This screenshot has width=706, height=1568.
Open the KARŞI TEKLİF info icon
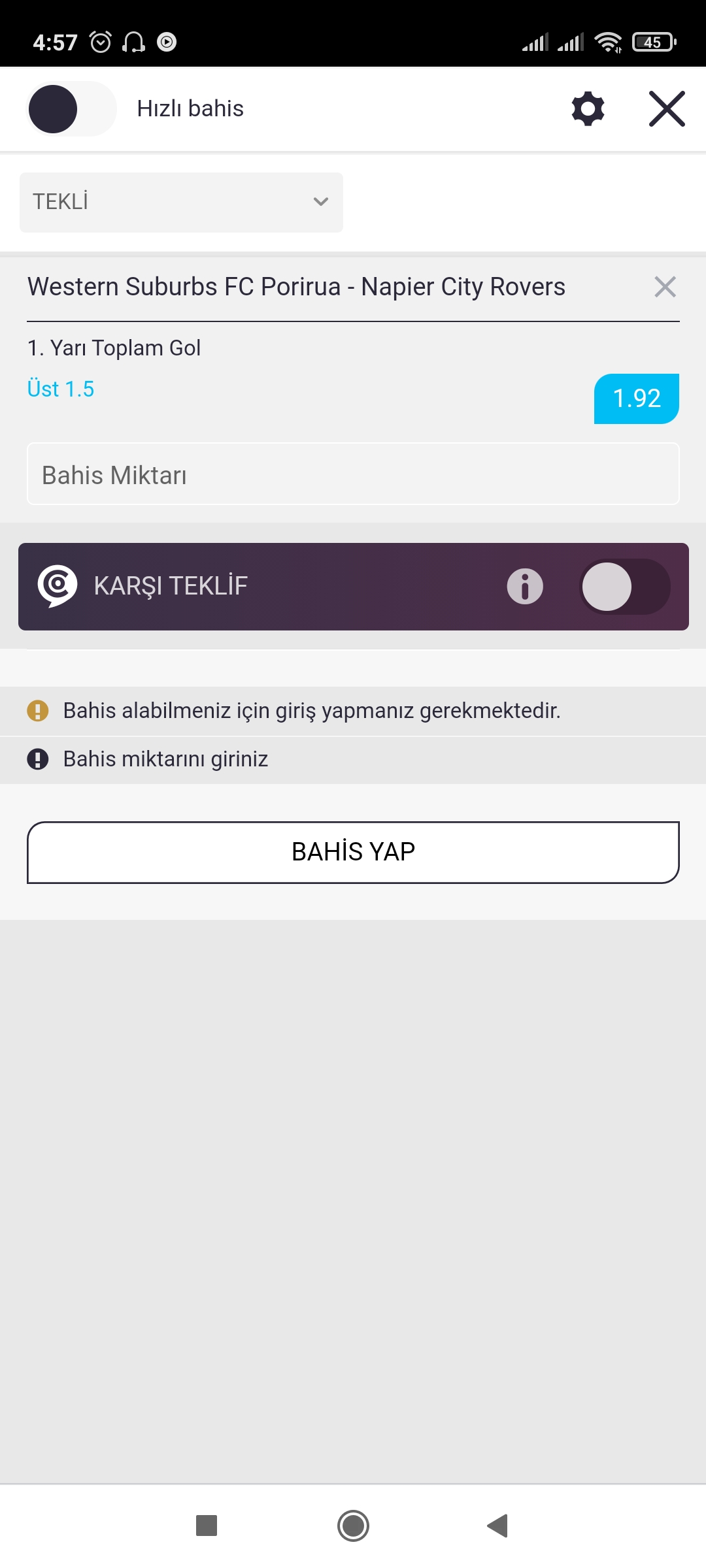[525, 586]
